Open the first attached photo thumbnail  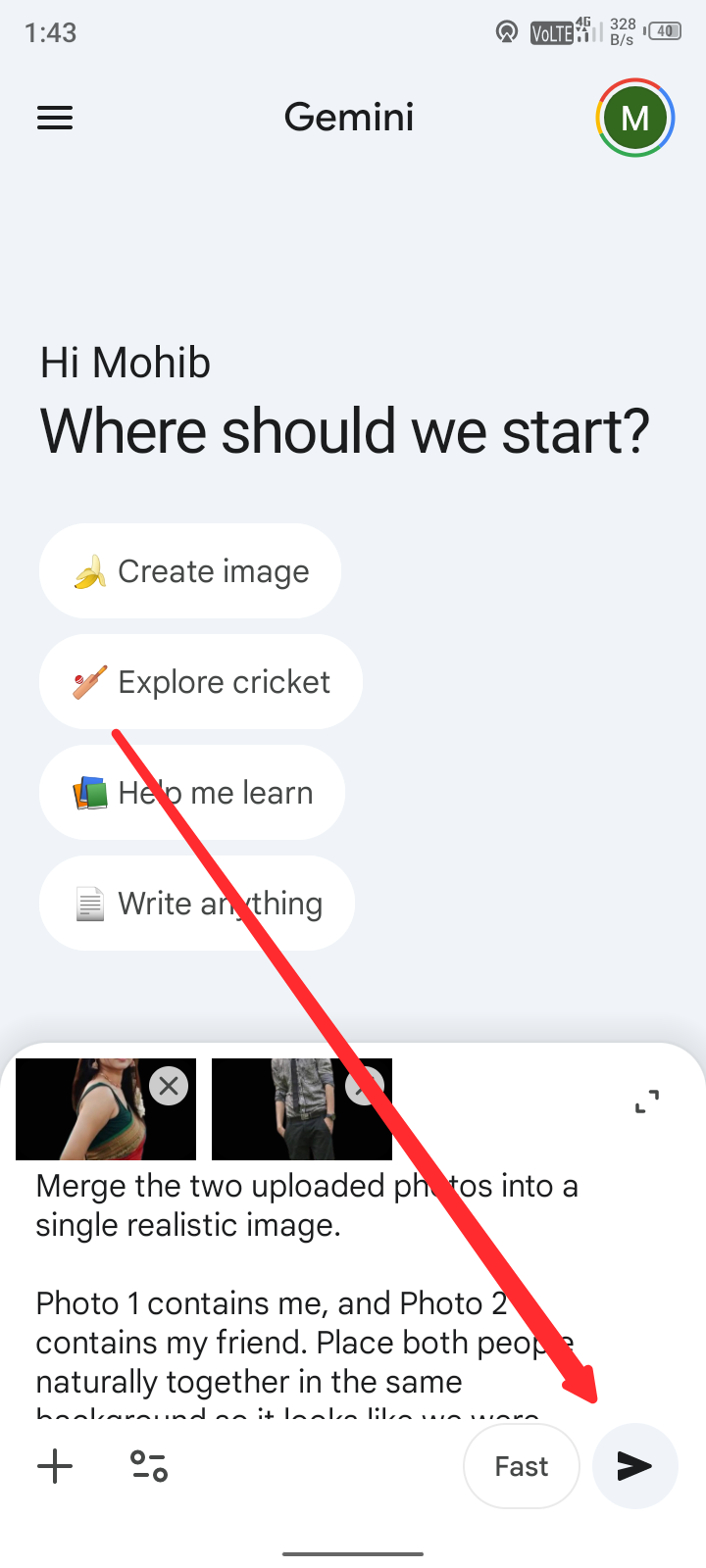tap(88, 1117)
